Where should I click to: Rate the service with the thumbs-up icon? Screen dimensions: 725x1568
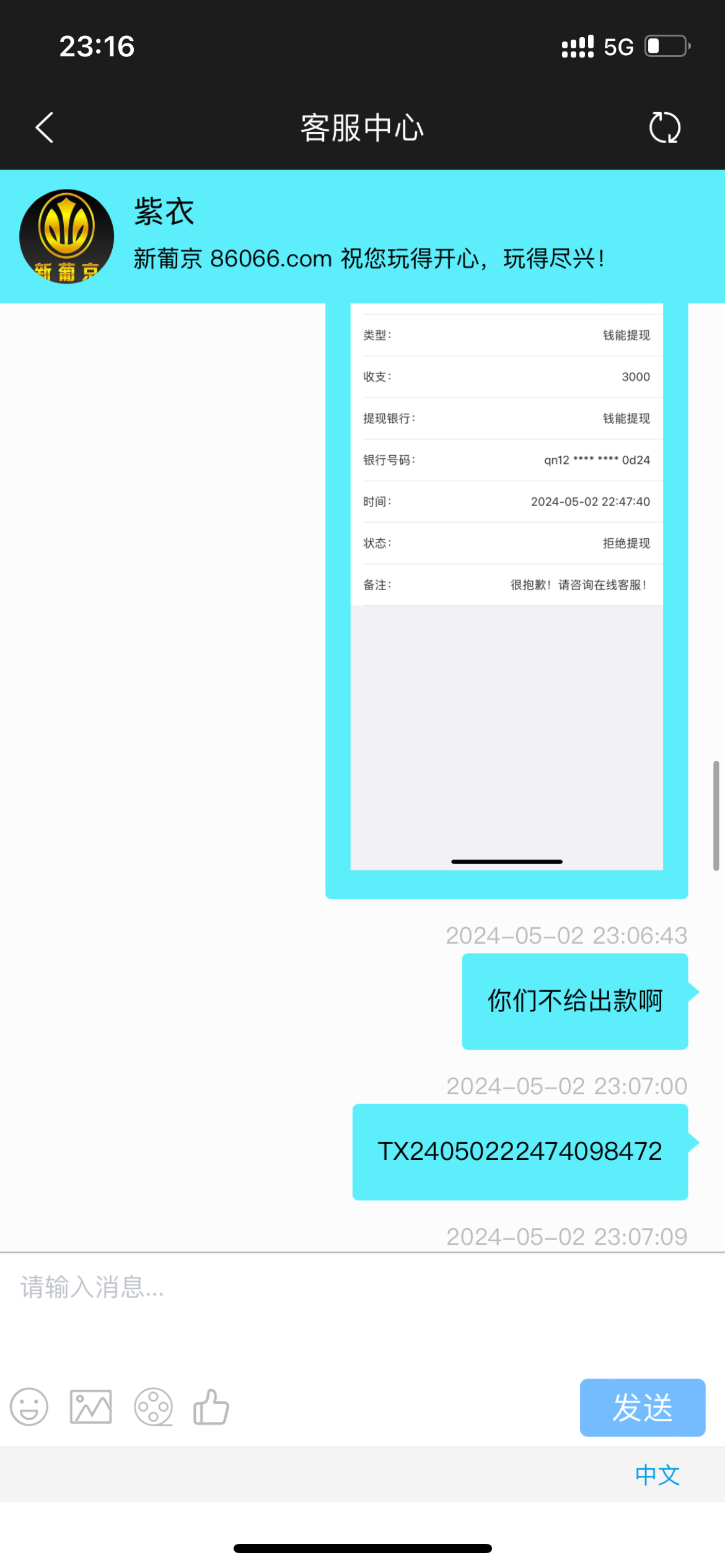(211, 1407)
